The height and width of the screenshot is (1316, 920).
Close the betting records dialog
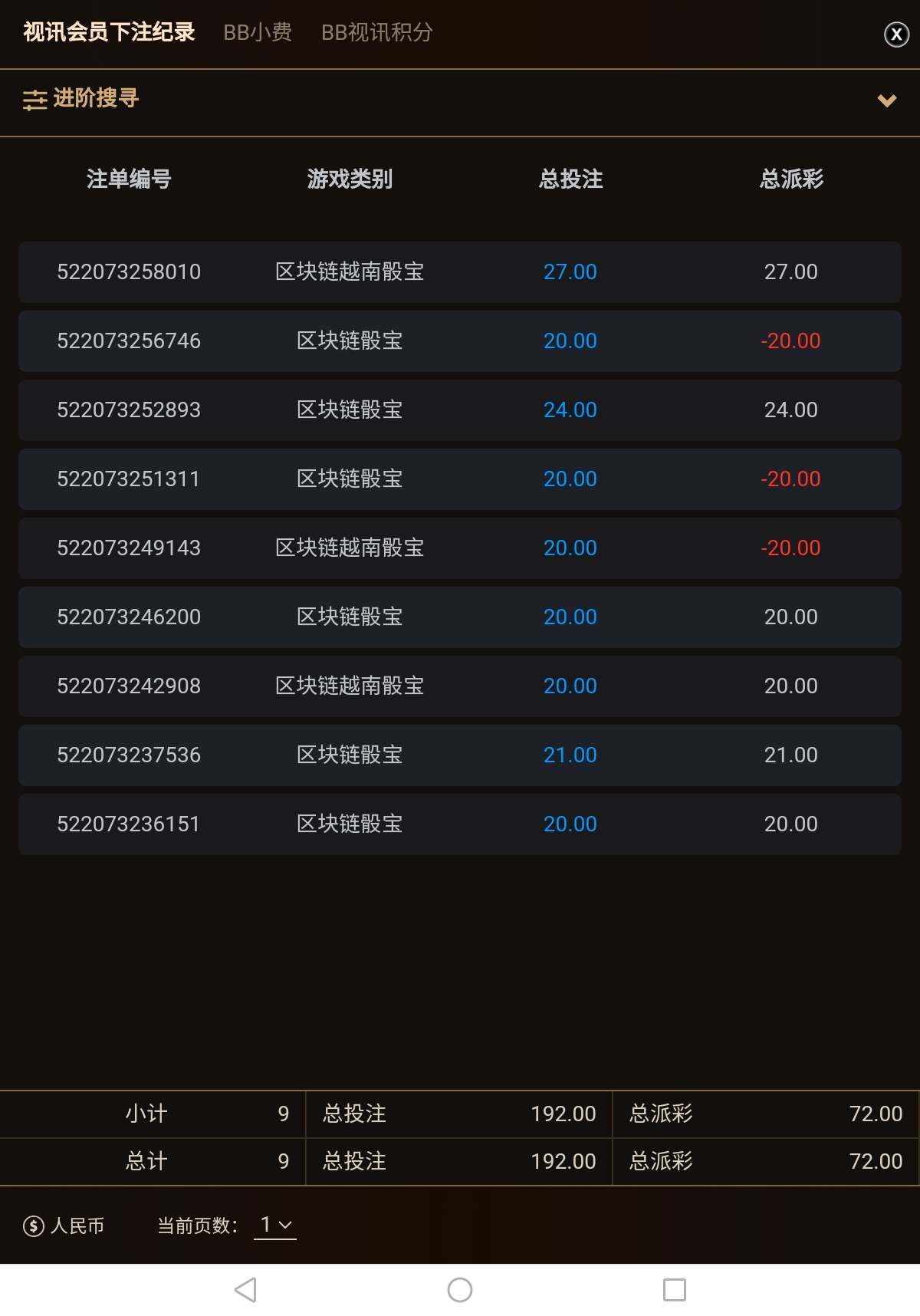[x=896, y=35]
